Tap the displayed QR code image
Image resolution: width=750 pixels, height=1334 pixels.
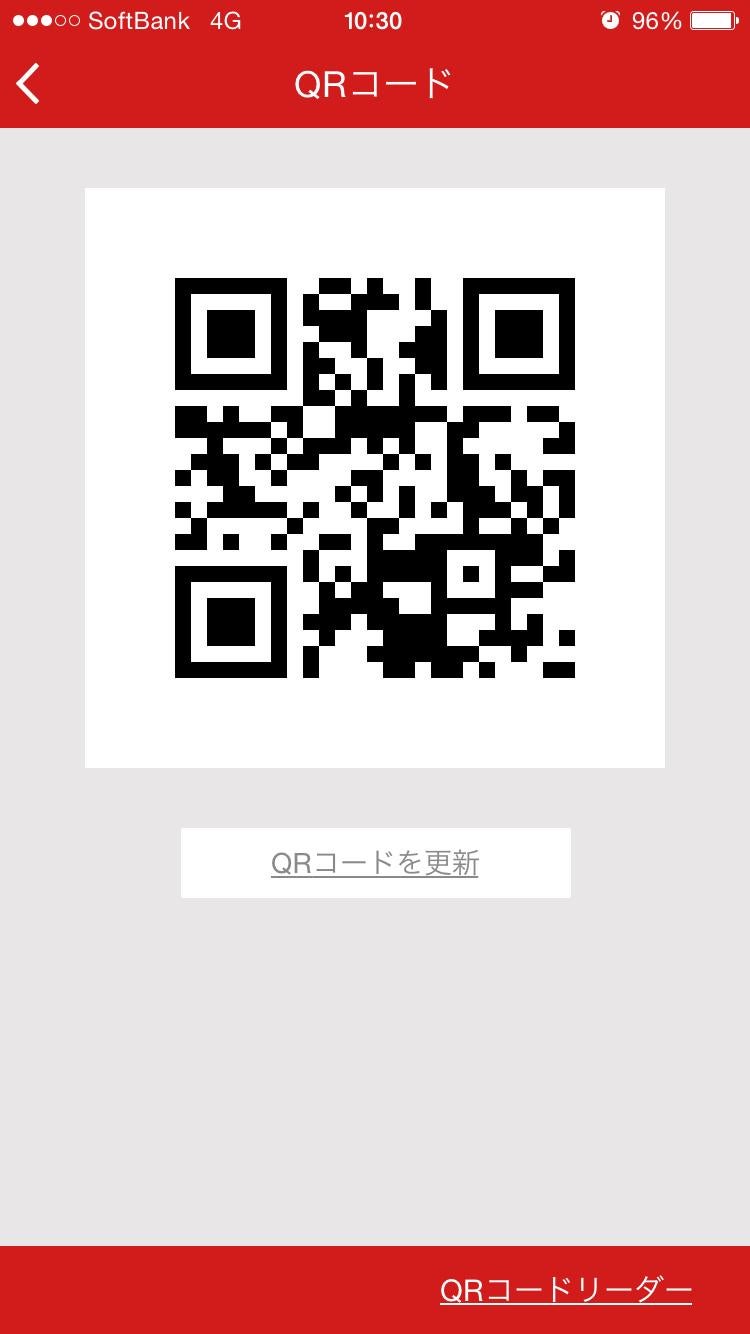(x=375, y=476)
